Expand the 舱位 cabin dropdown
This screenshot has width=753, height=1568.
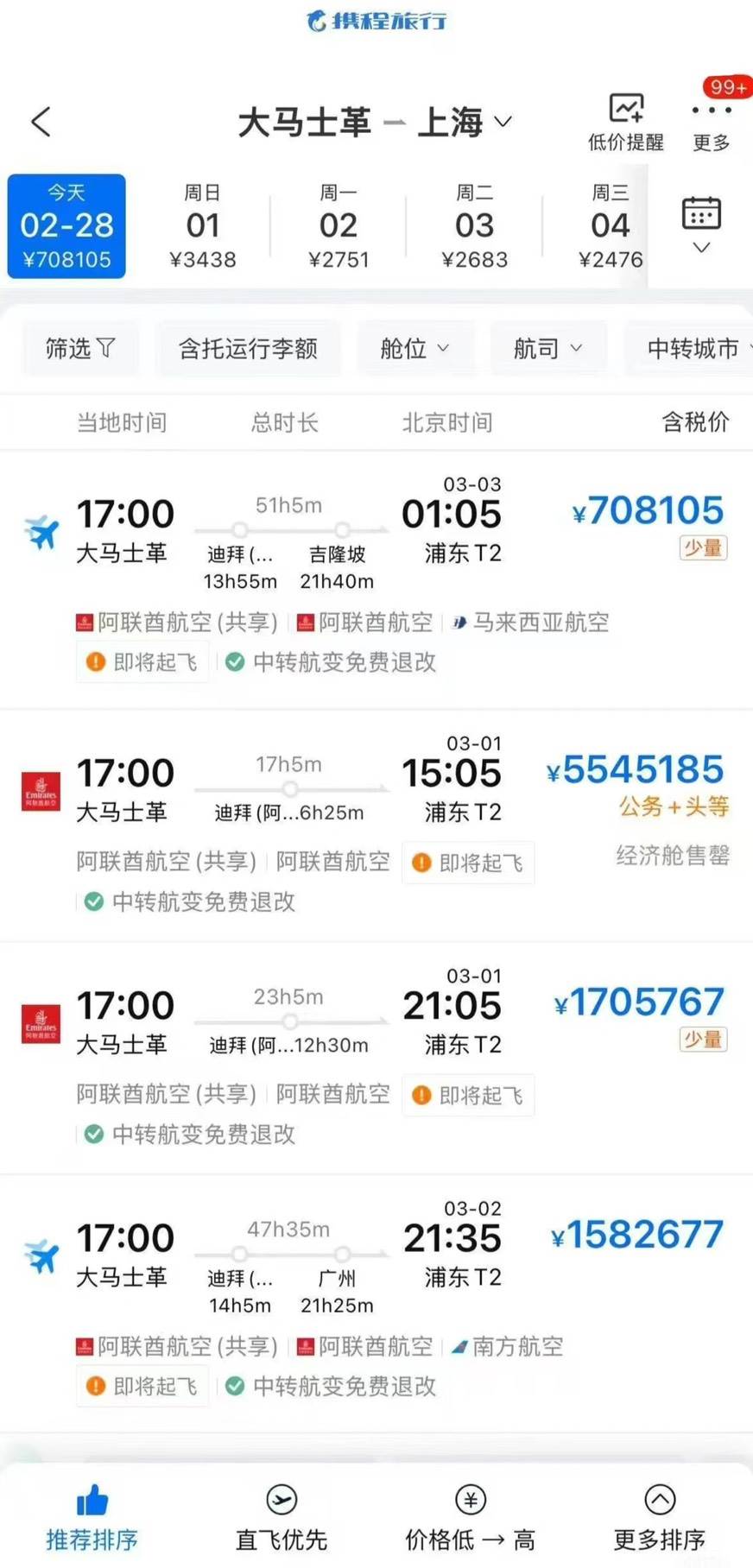click(x=414, y=349)
